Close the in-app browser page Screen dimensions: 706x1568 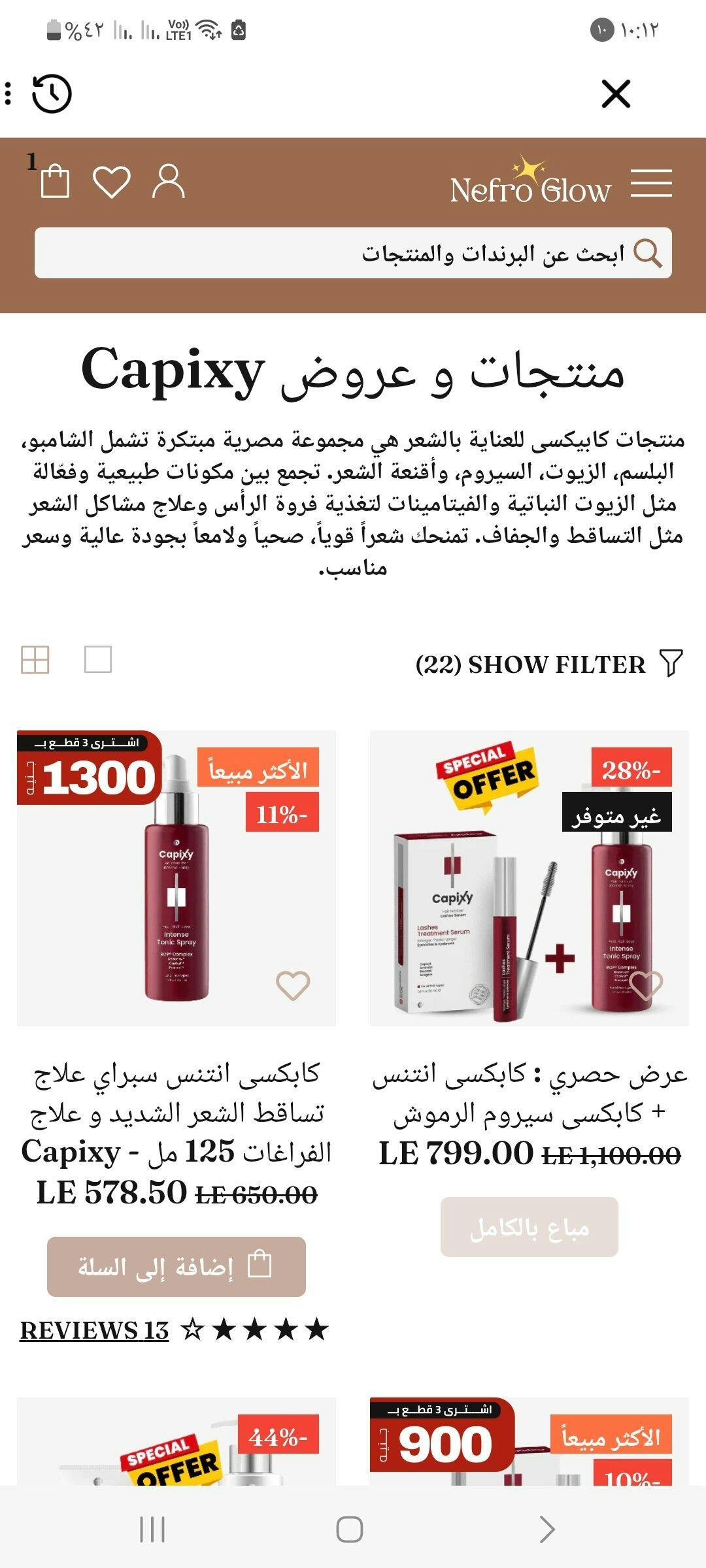616,93
